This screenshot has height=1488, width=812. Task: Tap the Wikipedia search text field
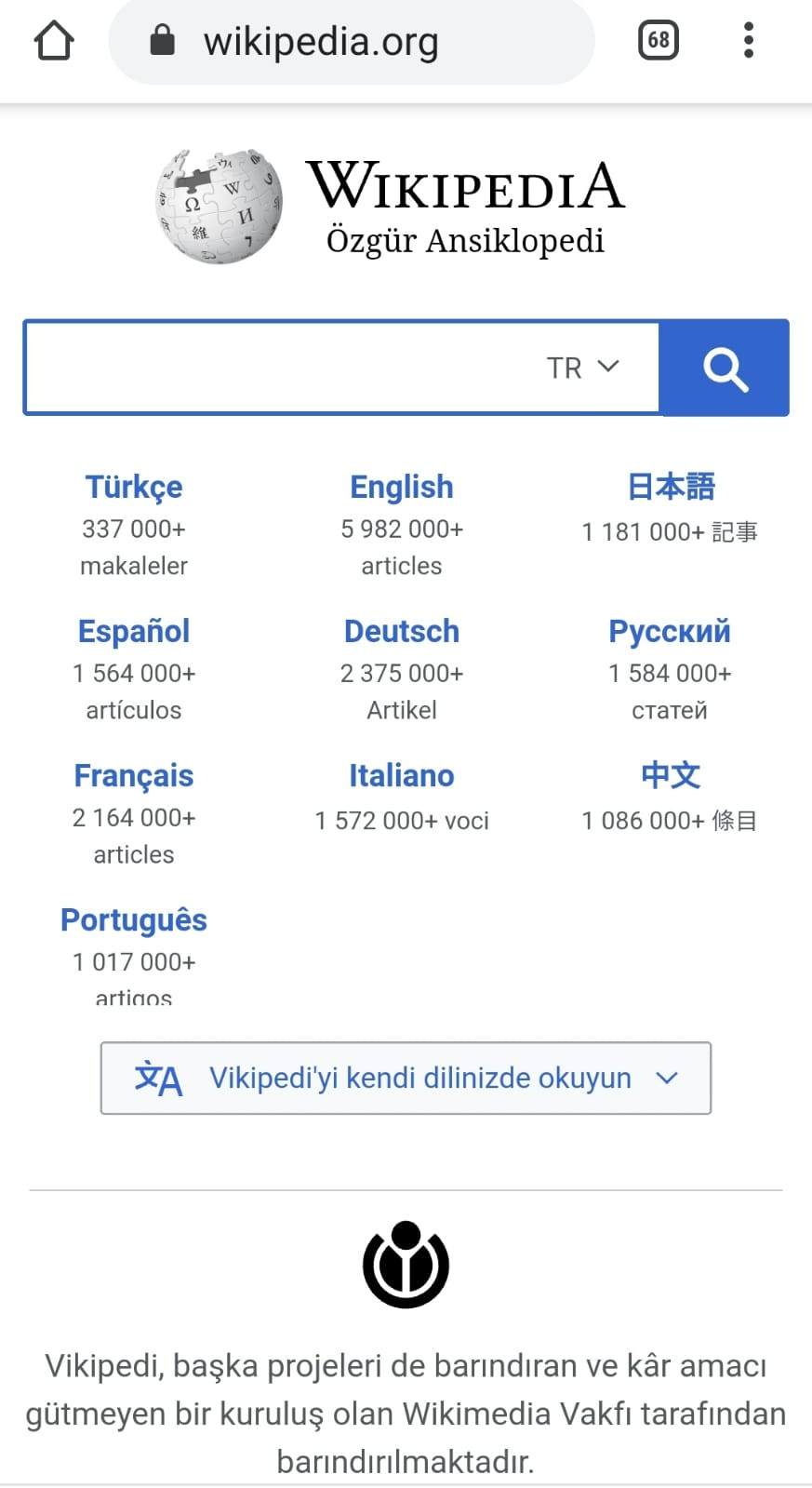279,368
